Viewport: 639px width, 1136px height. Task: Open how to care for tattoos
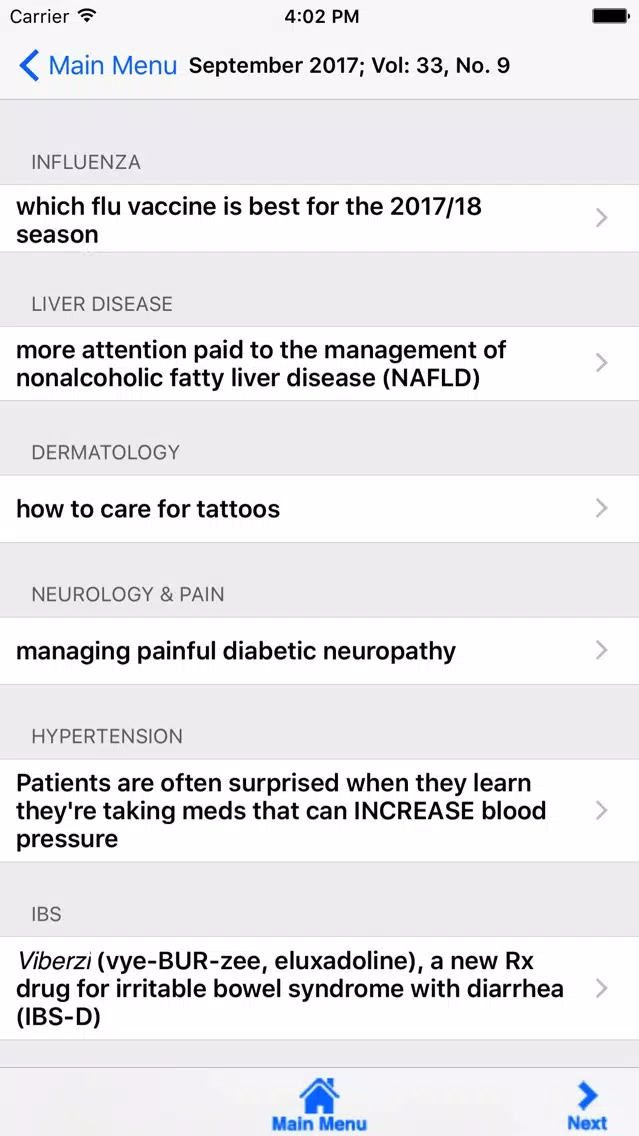tap(320, 509)
